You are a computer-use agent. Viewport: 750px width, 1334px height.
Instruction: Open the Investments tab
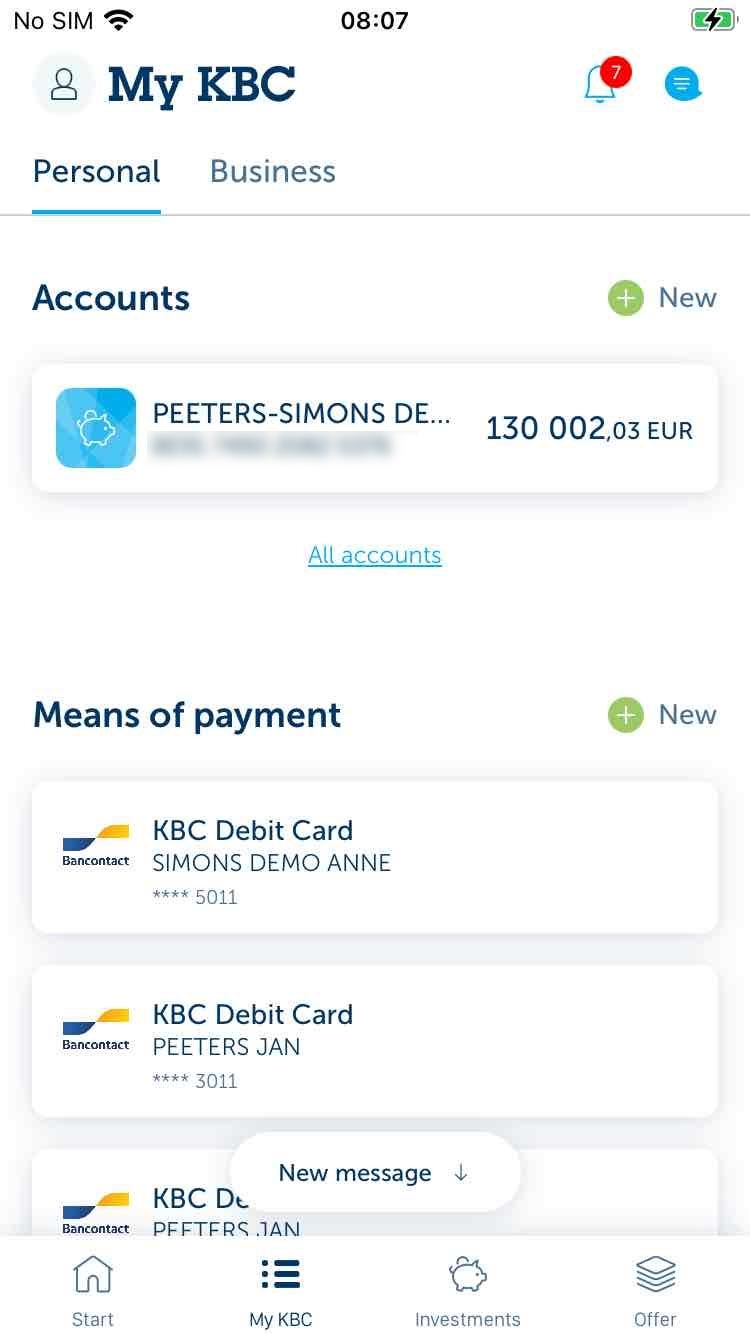[x=468, y=1291]
